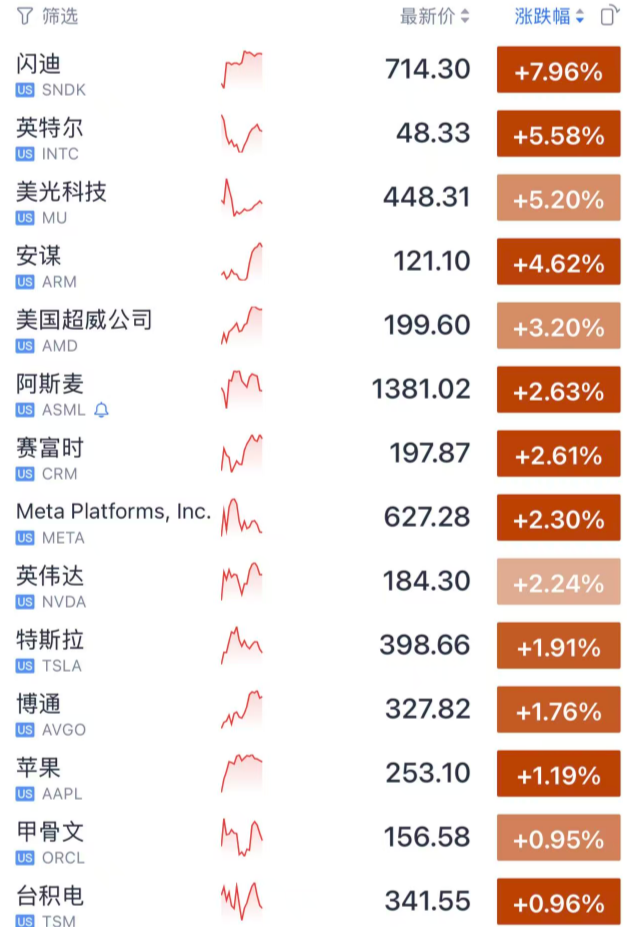This screenshot has width=627, height=927.
Task: Sort the list by 最新价
Action: pos(434,16)
